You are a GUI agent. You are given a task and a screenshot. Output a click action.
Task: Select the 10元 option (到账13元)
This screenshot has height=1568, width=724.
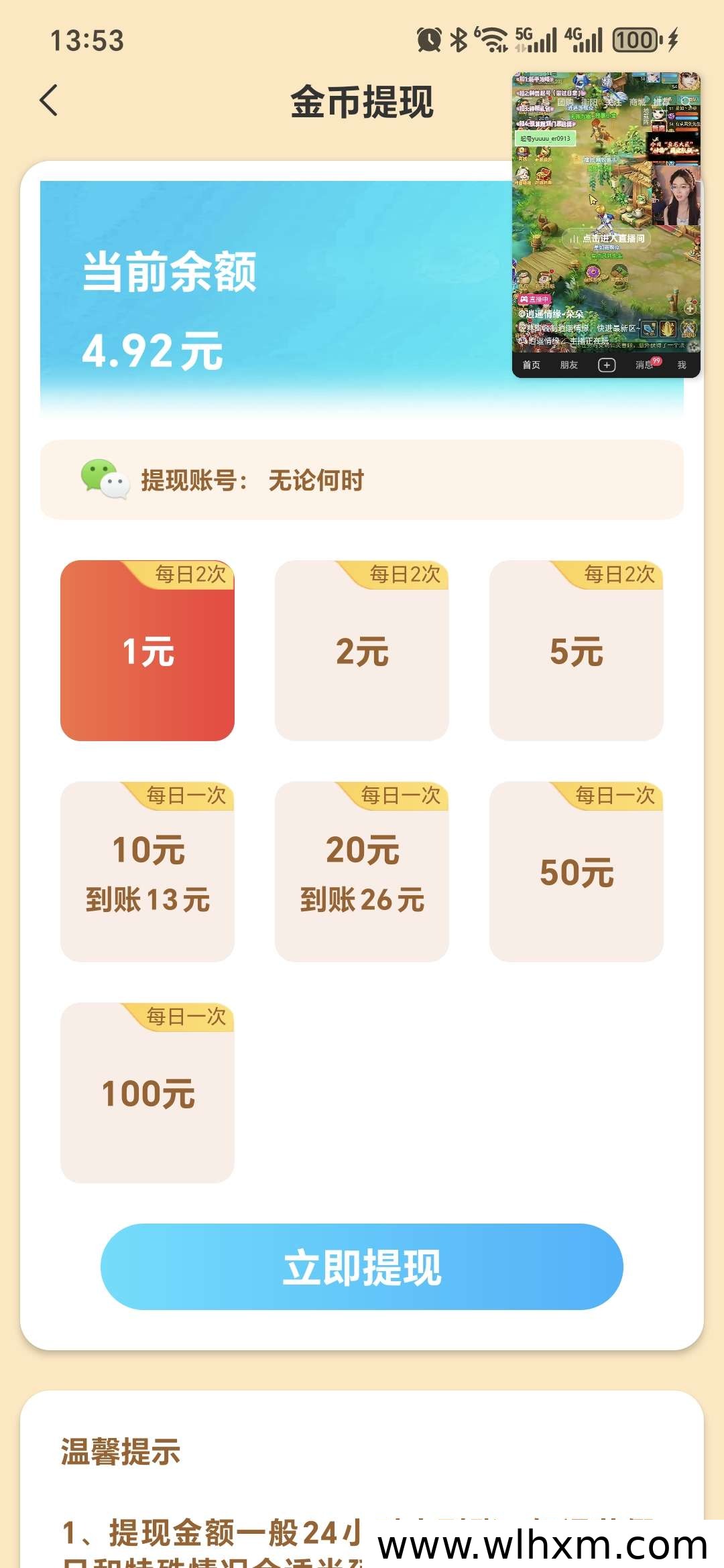147,872
